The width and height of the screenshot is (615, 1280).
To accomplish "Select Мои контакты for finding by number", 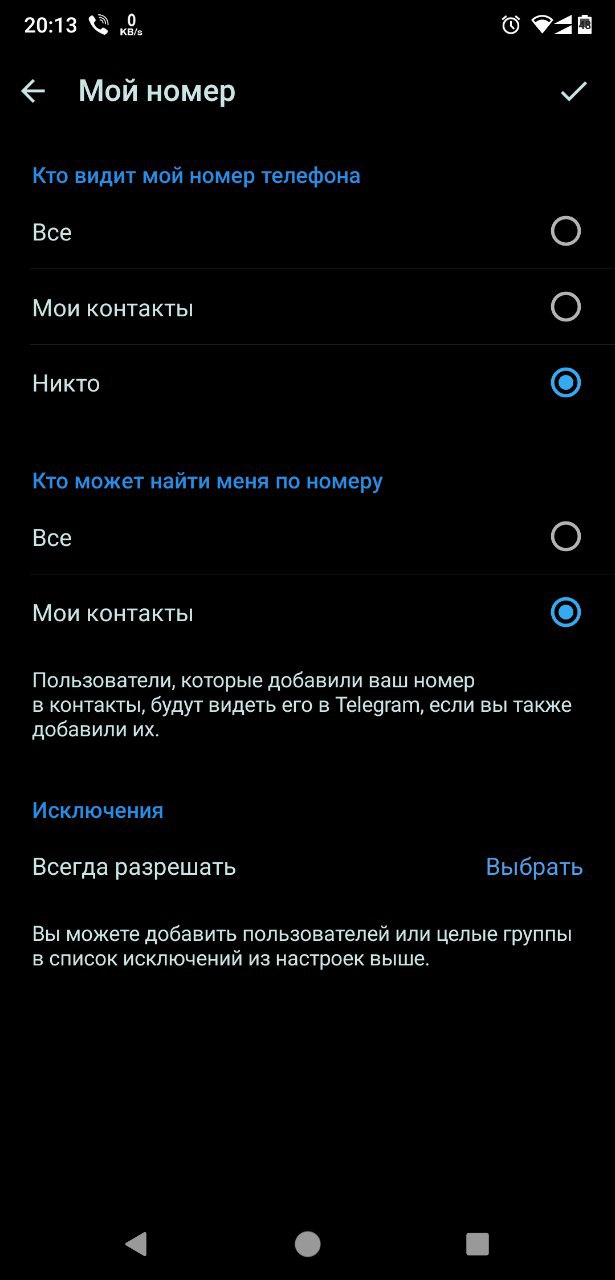I will 565,612.
